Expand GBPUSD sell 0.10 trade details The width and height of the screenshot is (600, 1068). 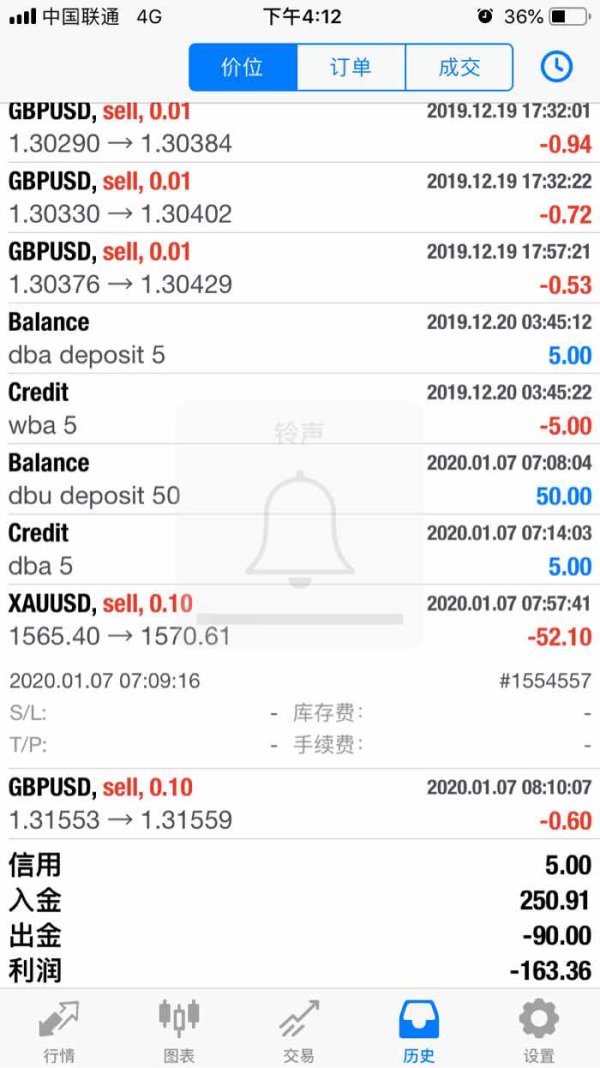pyautogui.click(x=300, y=804)
